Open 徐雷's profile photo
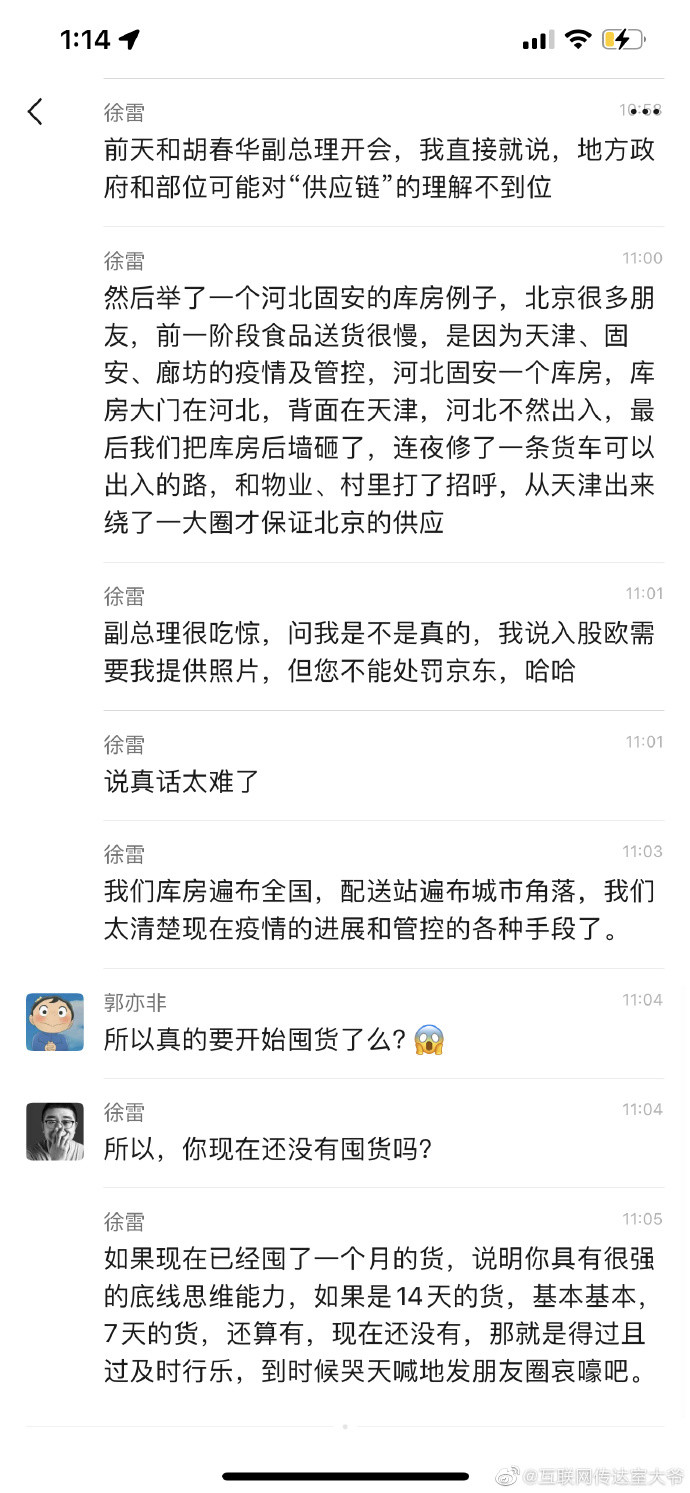 [x=55, y=1131]
